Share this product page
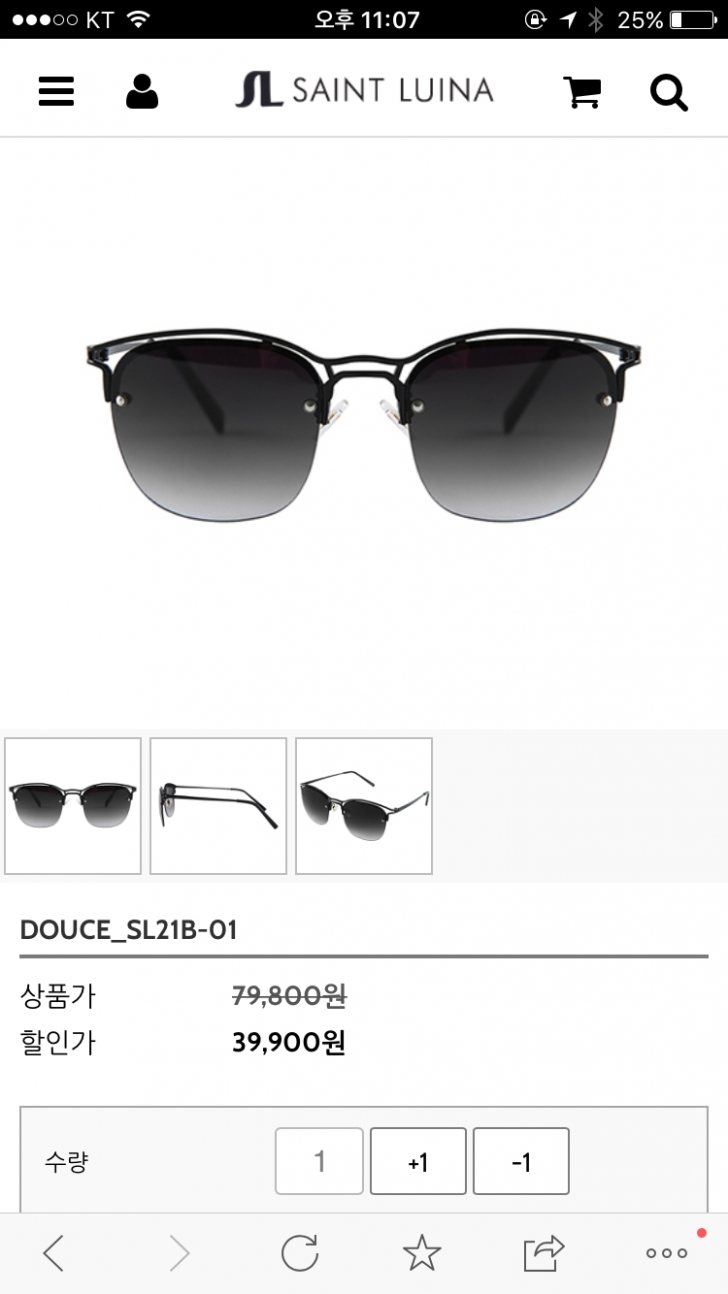The width and height of the screenshot is (728, 1294). point(543,1252)
